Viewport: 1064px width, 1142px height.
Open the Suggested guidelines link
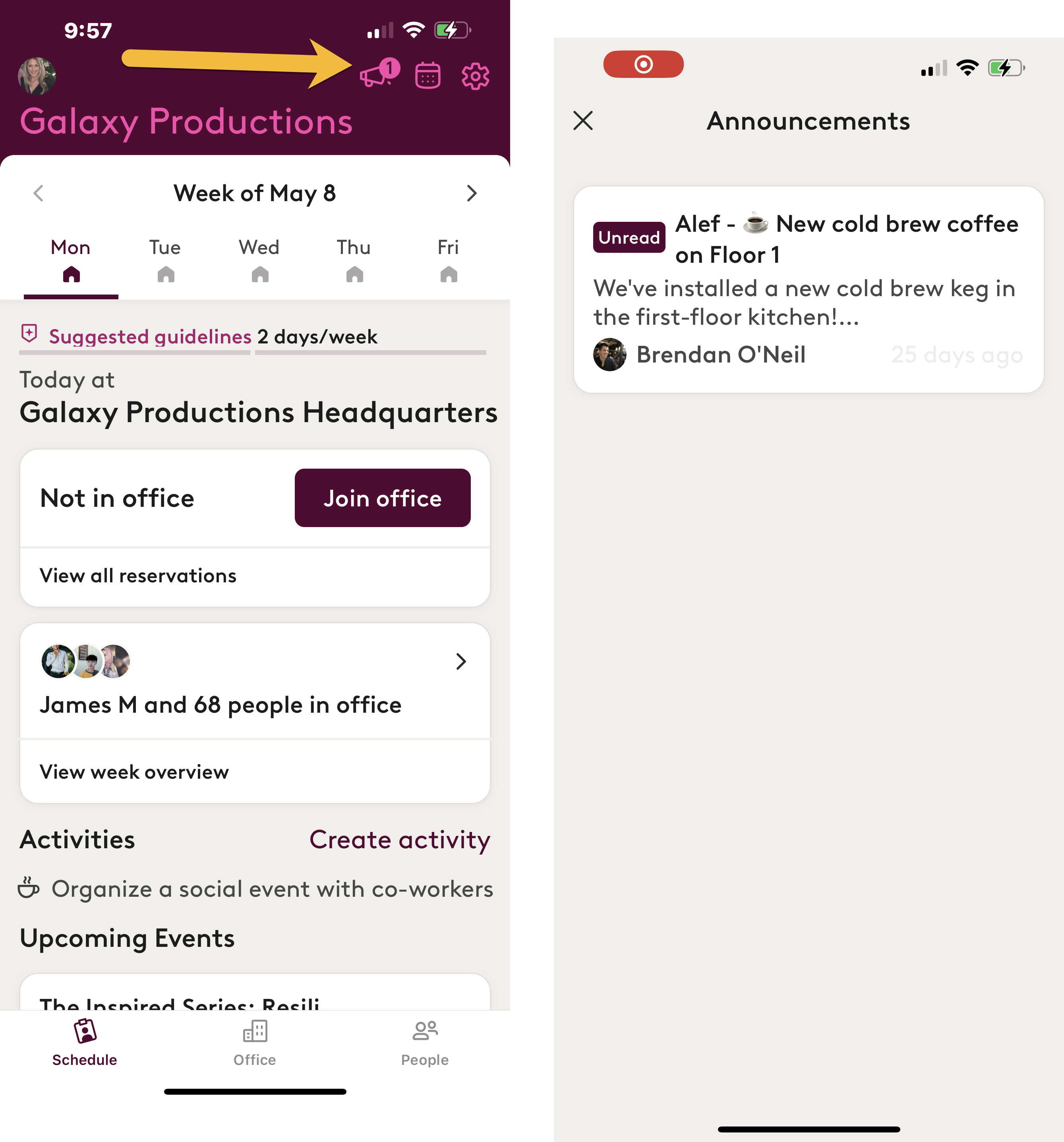(x=149, y=337)
